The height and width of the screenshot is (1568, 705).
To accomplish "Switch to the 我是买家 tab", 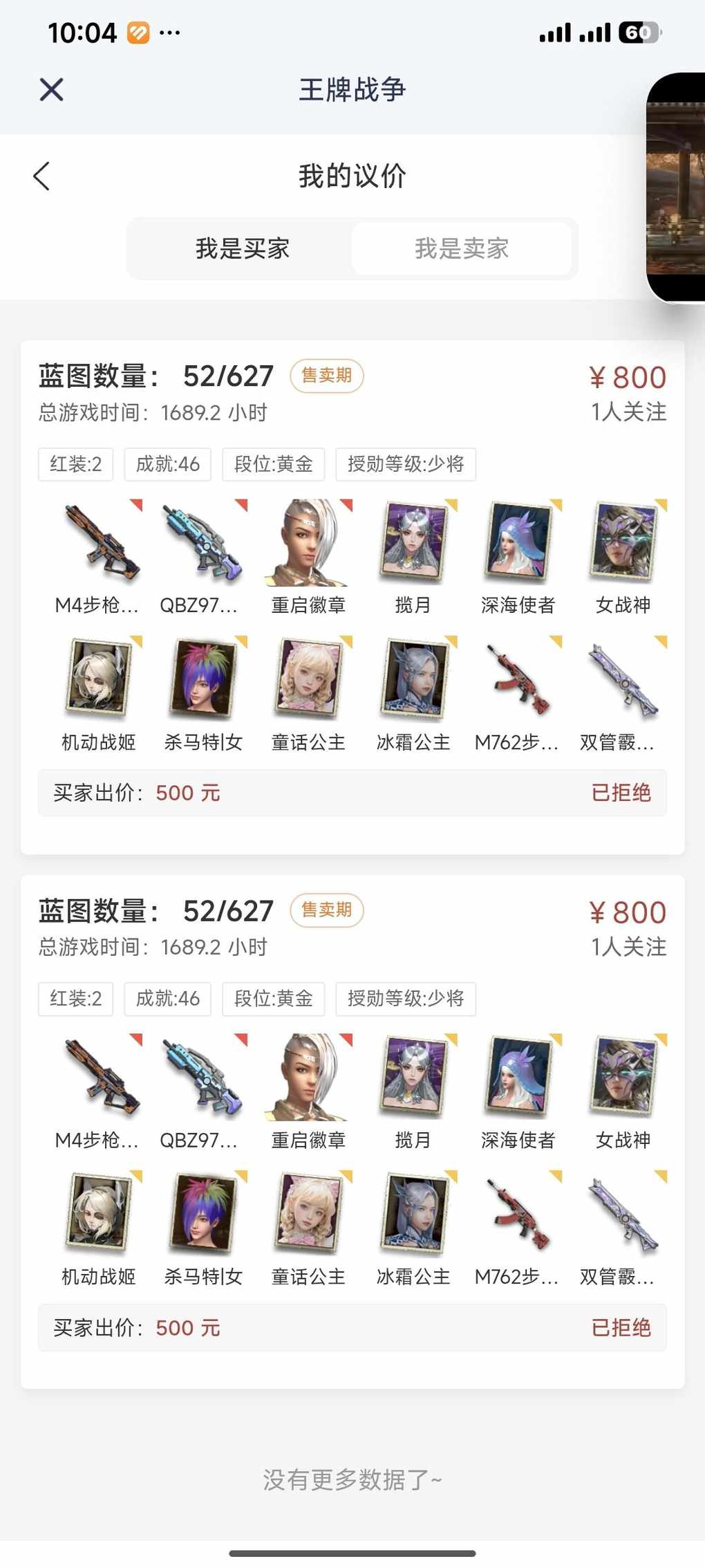I will pos(242,248).
